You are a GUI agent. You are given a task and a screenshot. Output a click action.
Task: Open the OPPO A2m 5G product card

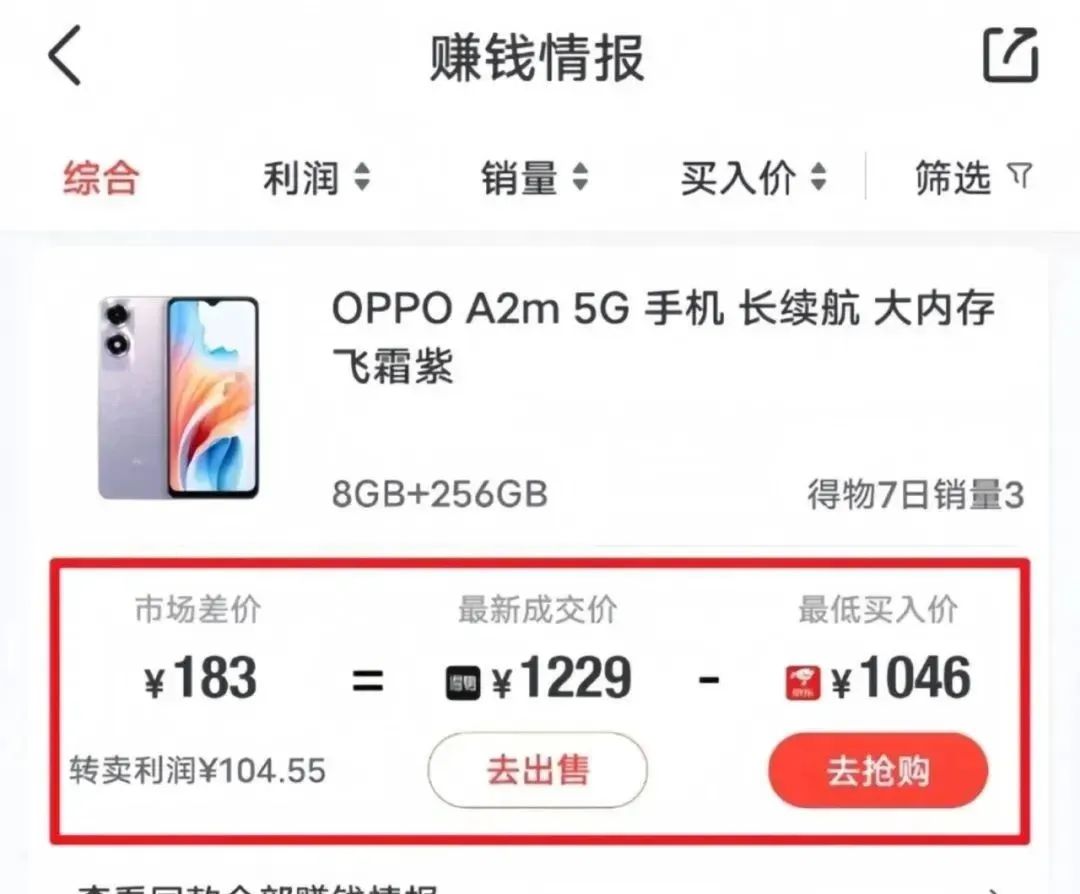point(662,340)
